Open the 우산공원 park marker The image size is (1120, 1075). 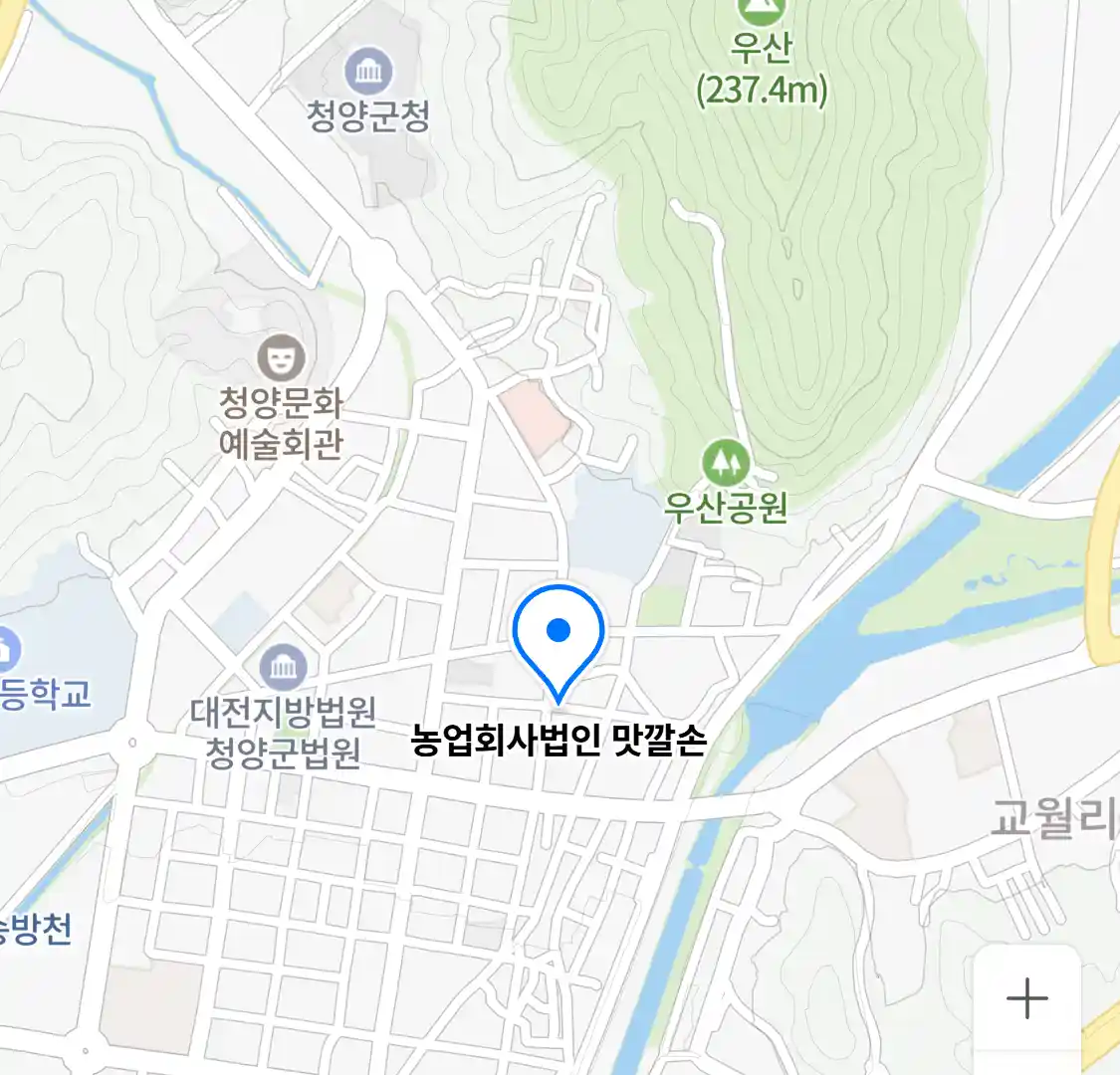(x=726, y=463)
